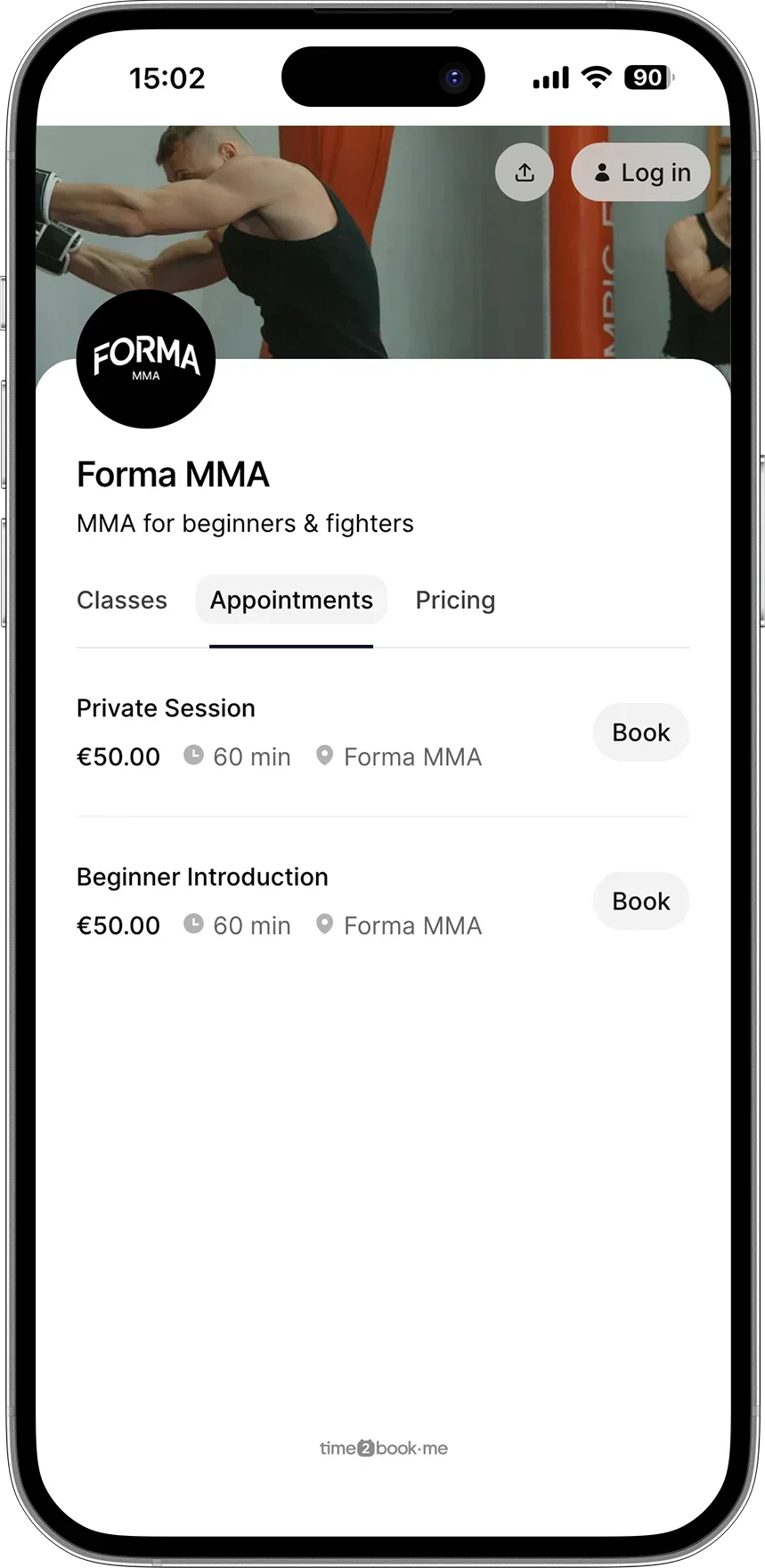Tap the Log in button

pyautogui.click(x=640, y=172)
